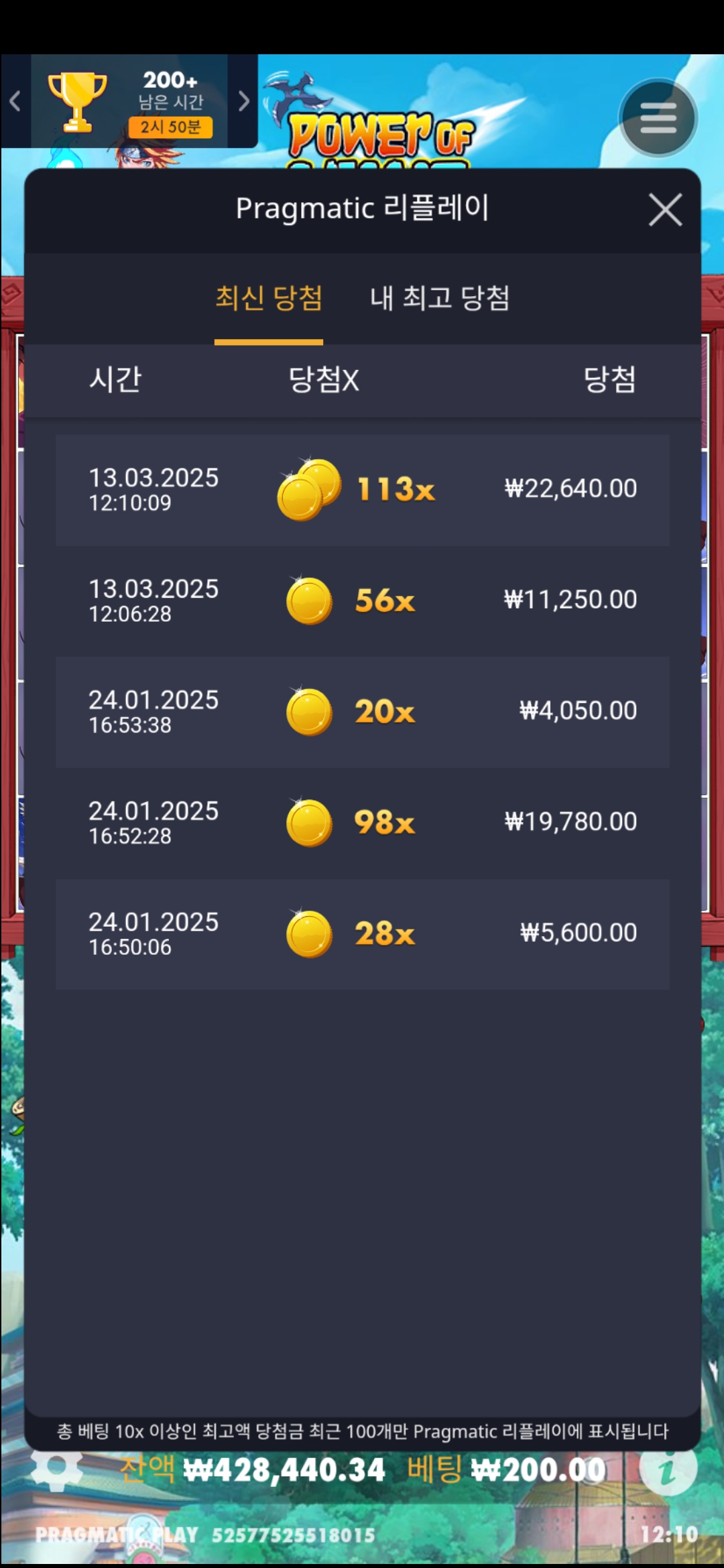This screenshot has width=724, height=1568.
Task: Go to the previous tournament banner
Action: click(x=15, y=101)
